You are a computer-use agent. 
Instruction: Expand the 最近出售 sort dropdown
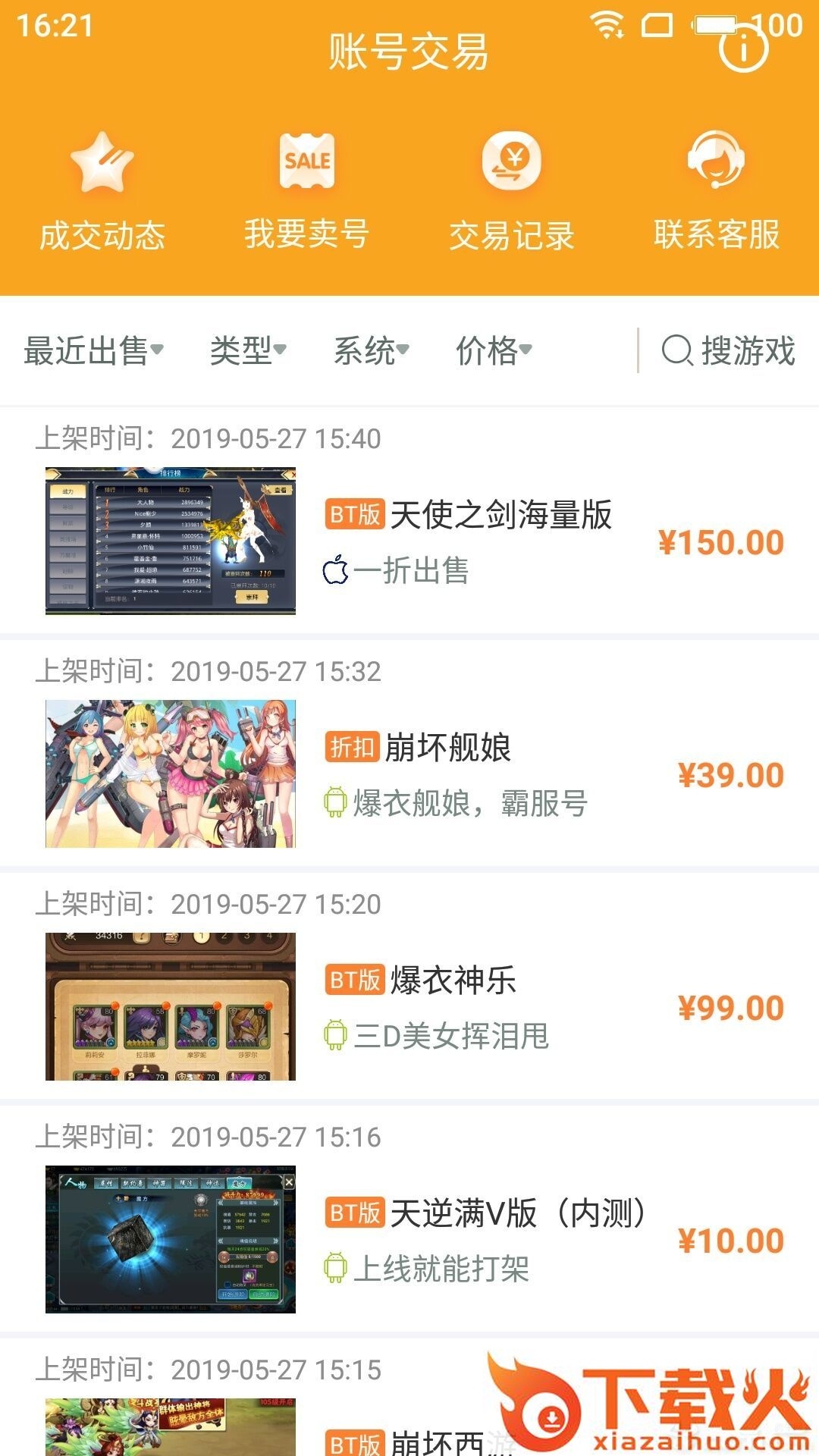coord(93,350)
